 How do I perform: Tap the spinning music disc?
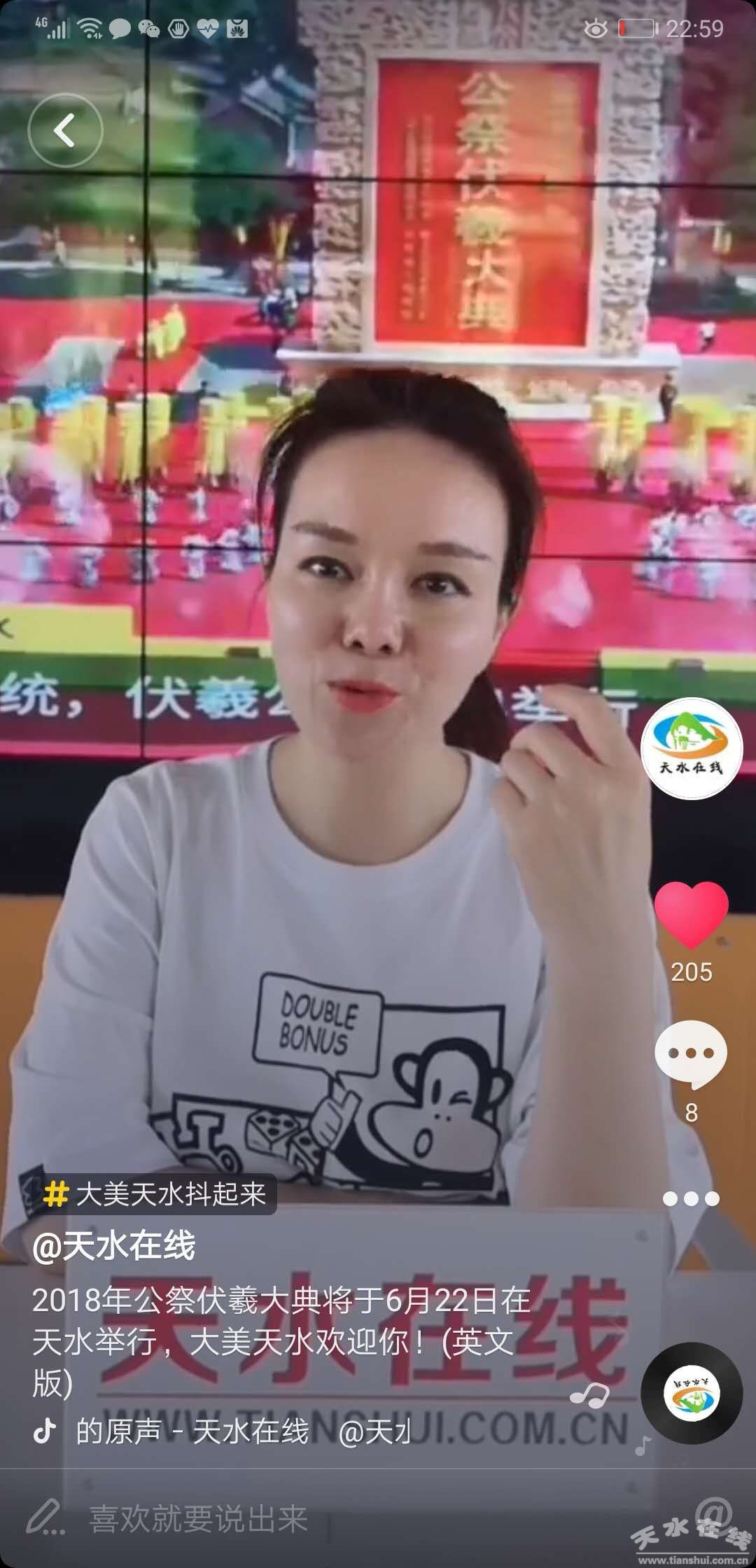point(692,1393)
